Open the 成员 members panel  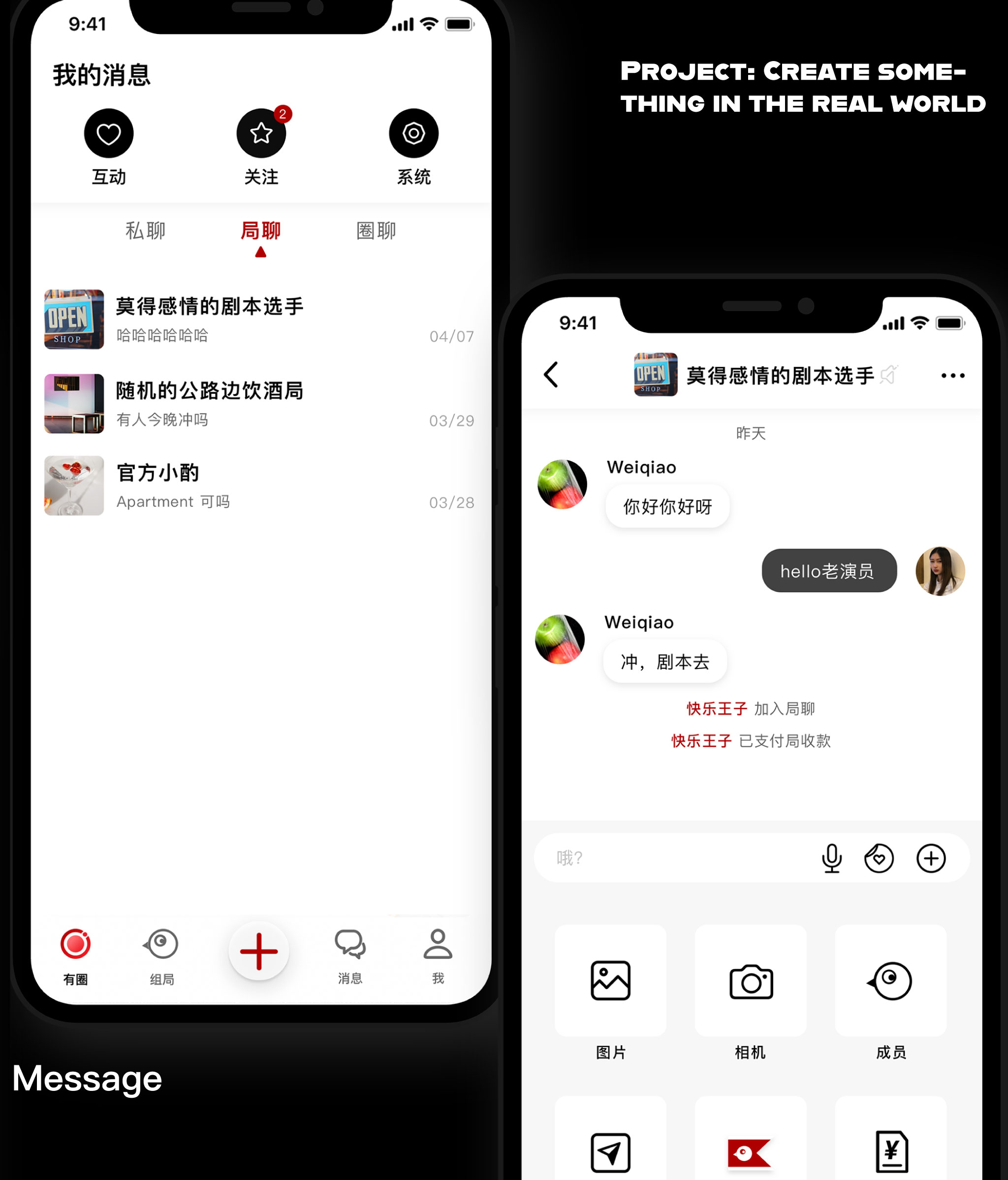click(891, 981)
